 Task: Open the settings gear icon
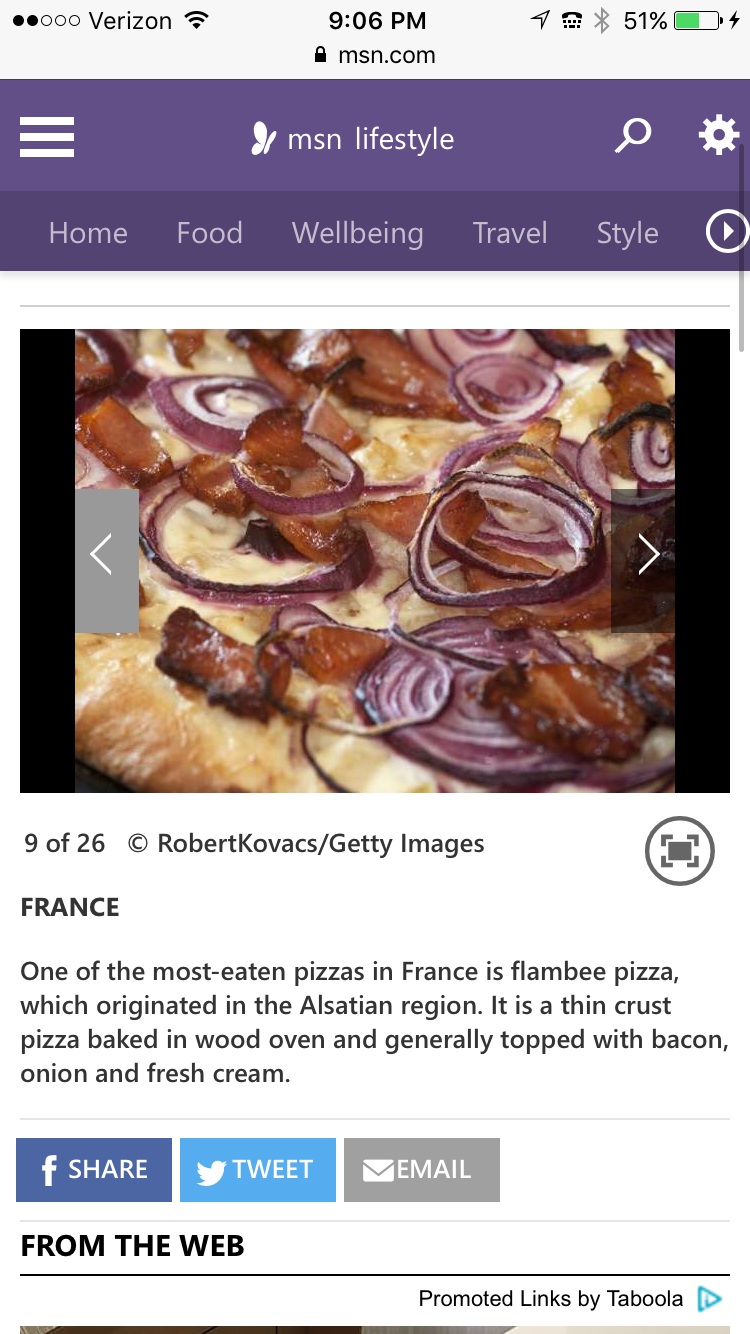[718, 135]
